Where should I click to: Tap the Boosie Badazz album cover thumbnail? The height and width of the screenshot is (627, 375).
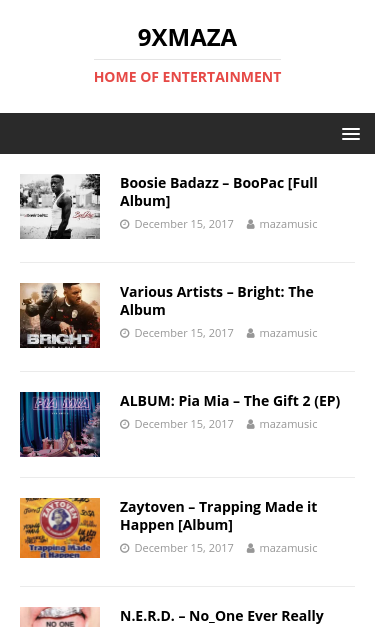click(60, 206)
